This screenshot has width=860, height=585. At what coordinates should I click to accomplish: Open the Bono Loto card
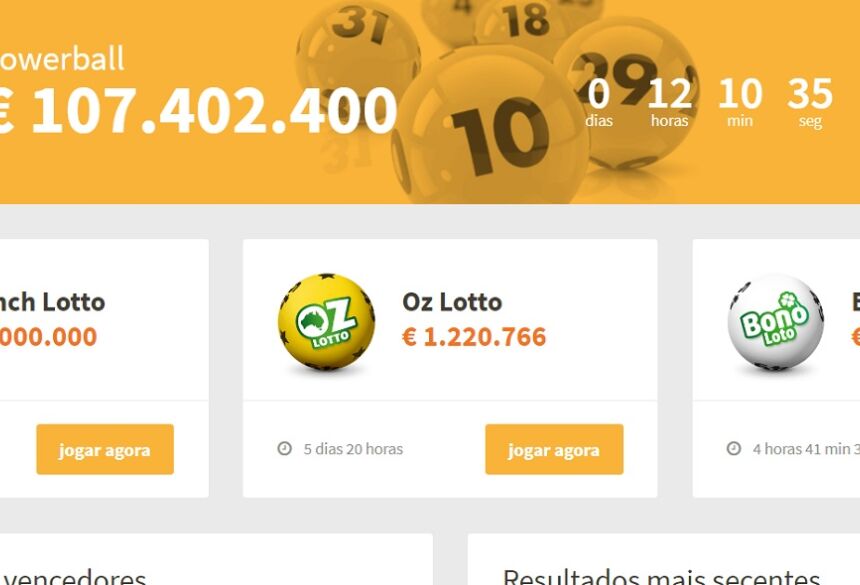click(776, 322)
